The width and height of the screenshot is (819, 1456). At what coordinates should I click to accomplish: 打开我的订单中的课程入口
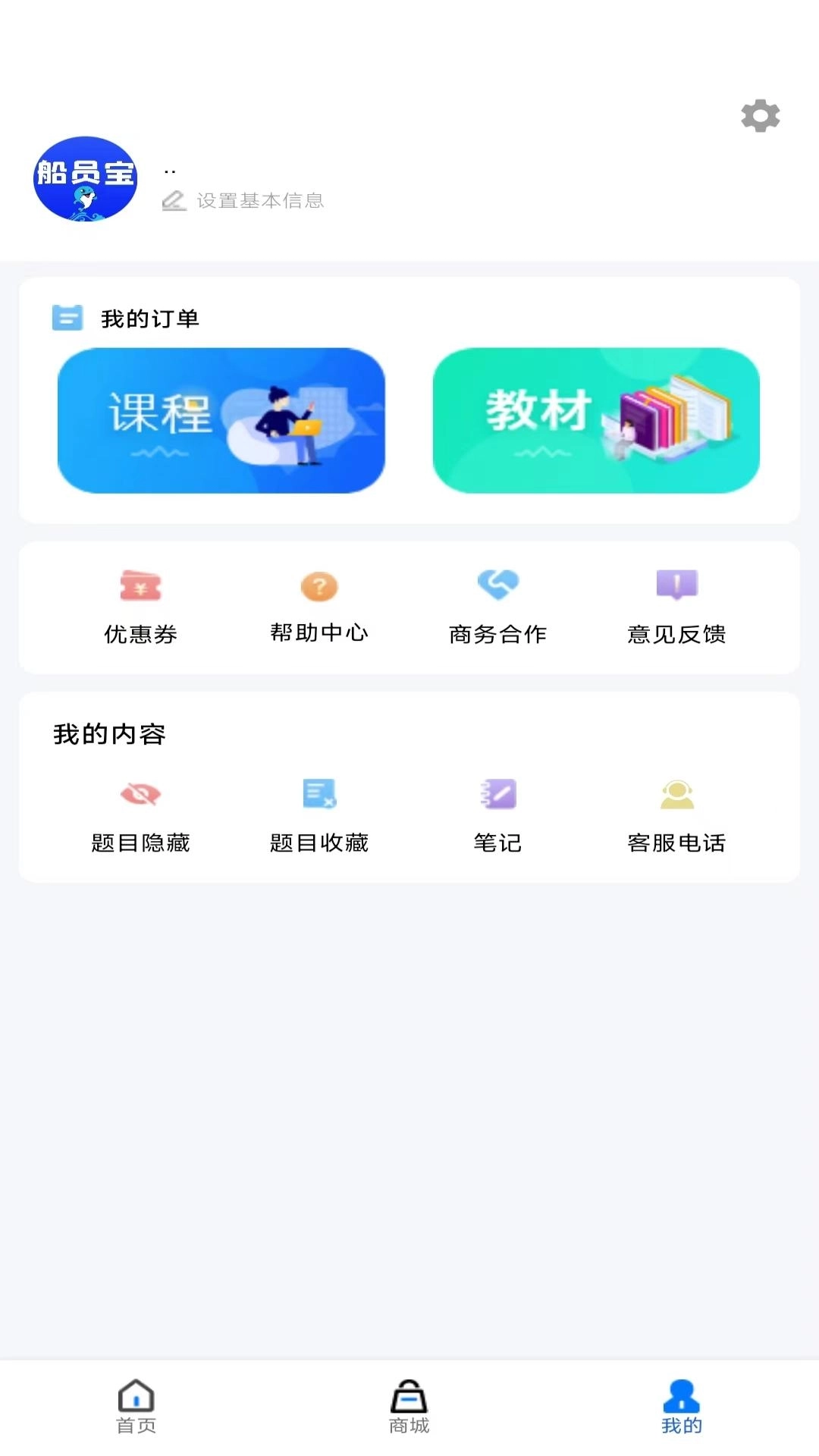click(x=221, y=422)
